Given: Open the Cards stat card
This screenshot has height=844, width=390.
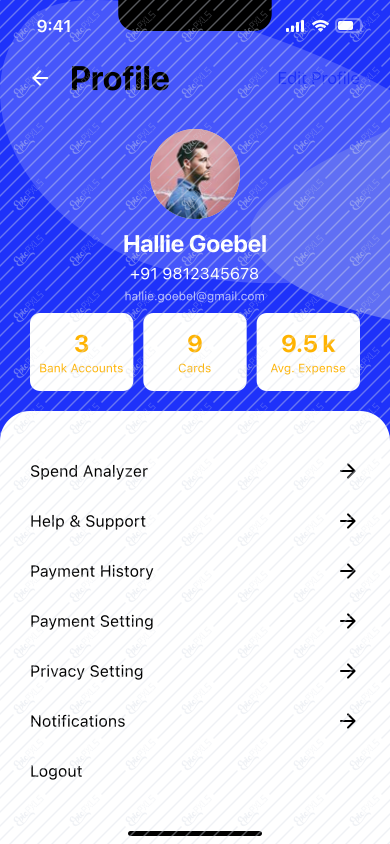Looking at the screenshot, I should coord(195,352).
